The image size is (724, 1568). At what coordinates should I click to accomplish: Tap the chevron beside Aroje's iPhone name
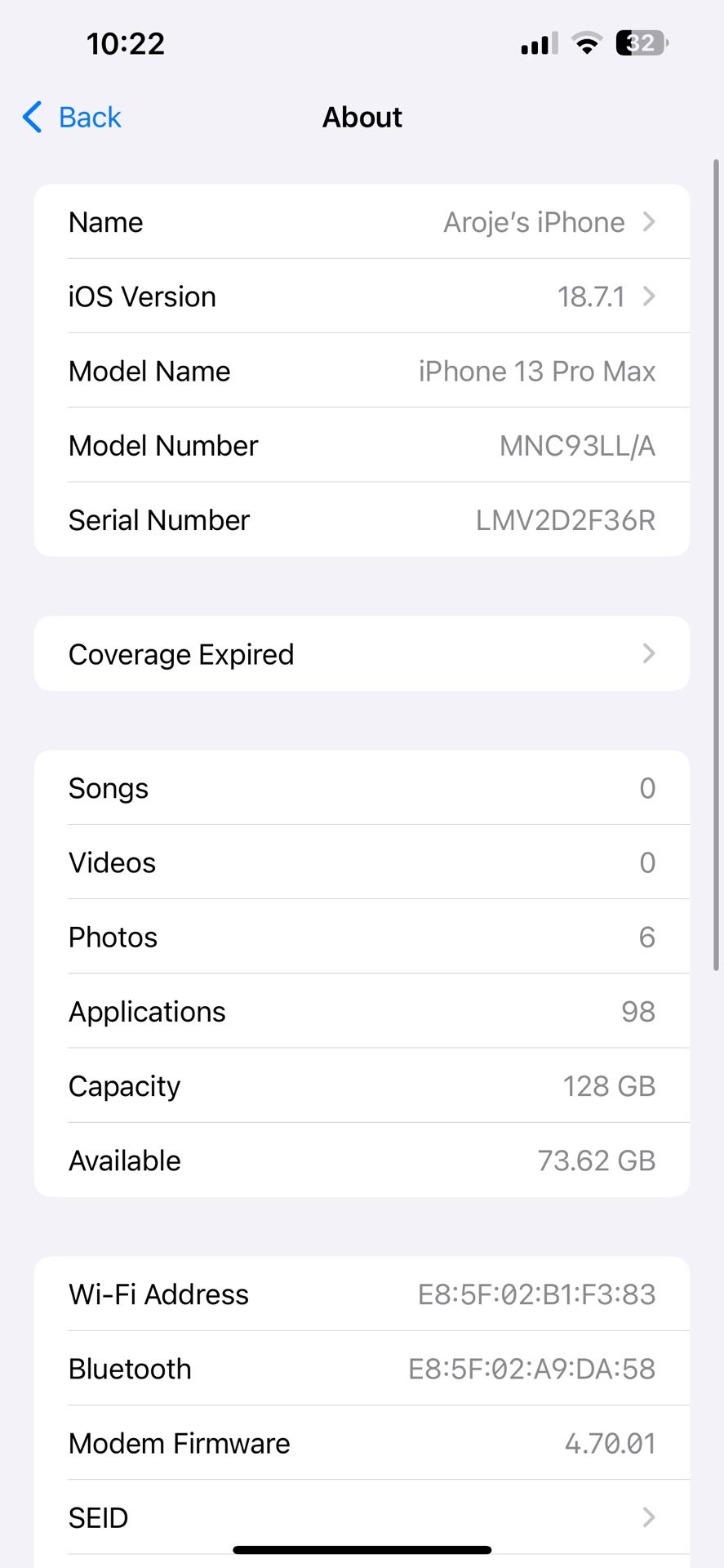[x=648, y=221]
